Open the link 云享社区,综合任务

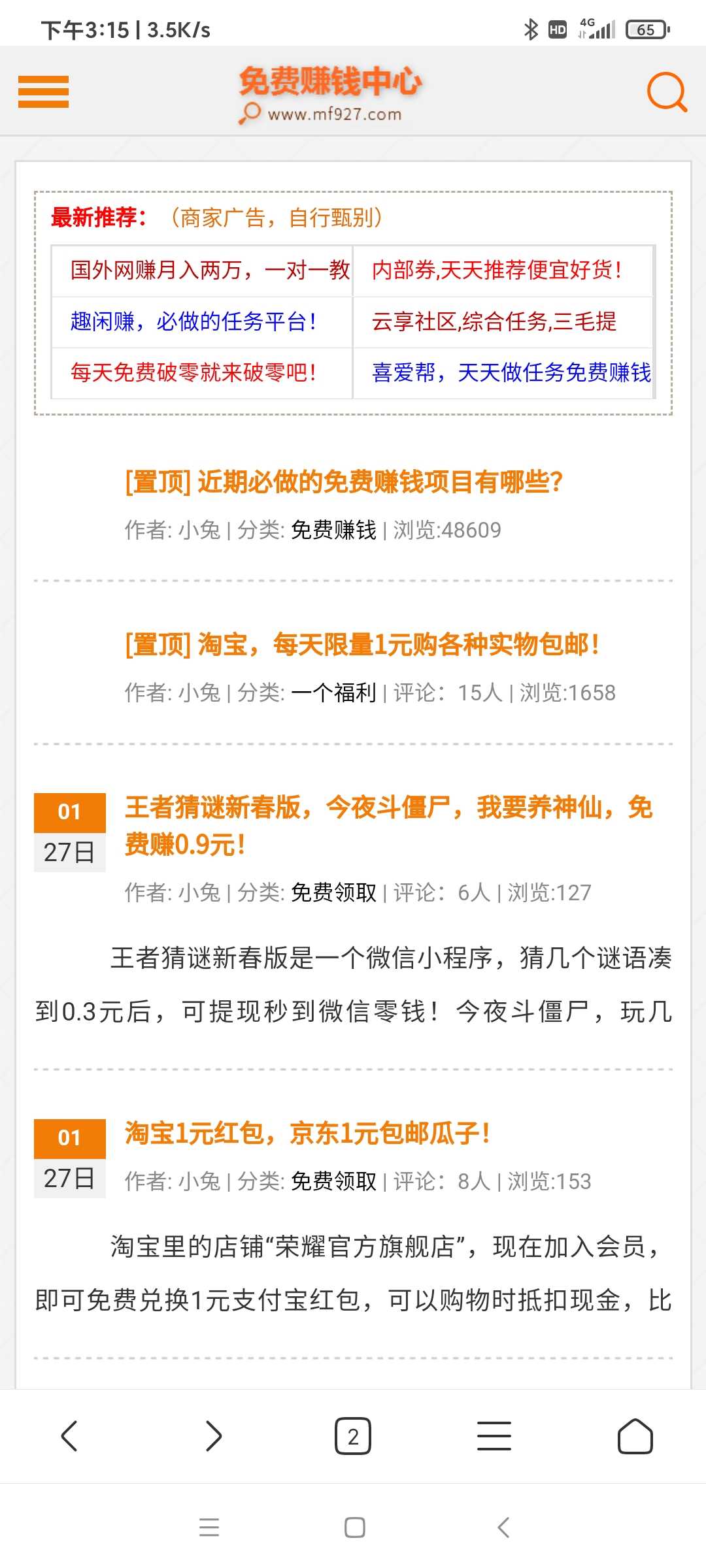(494, 321)
